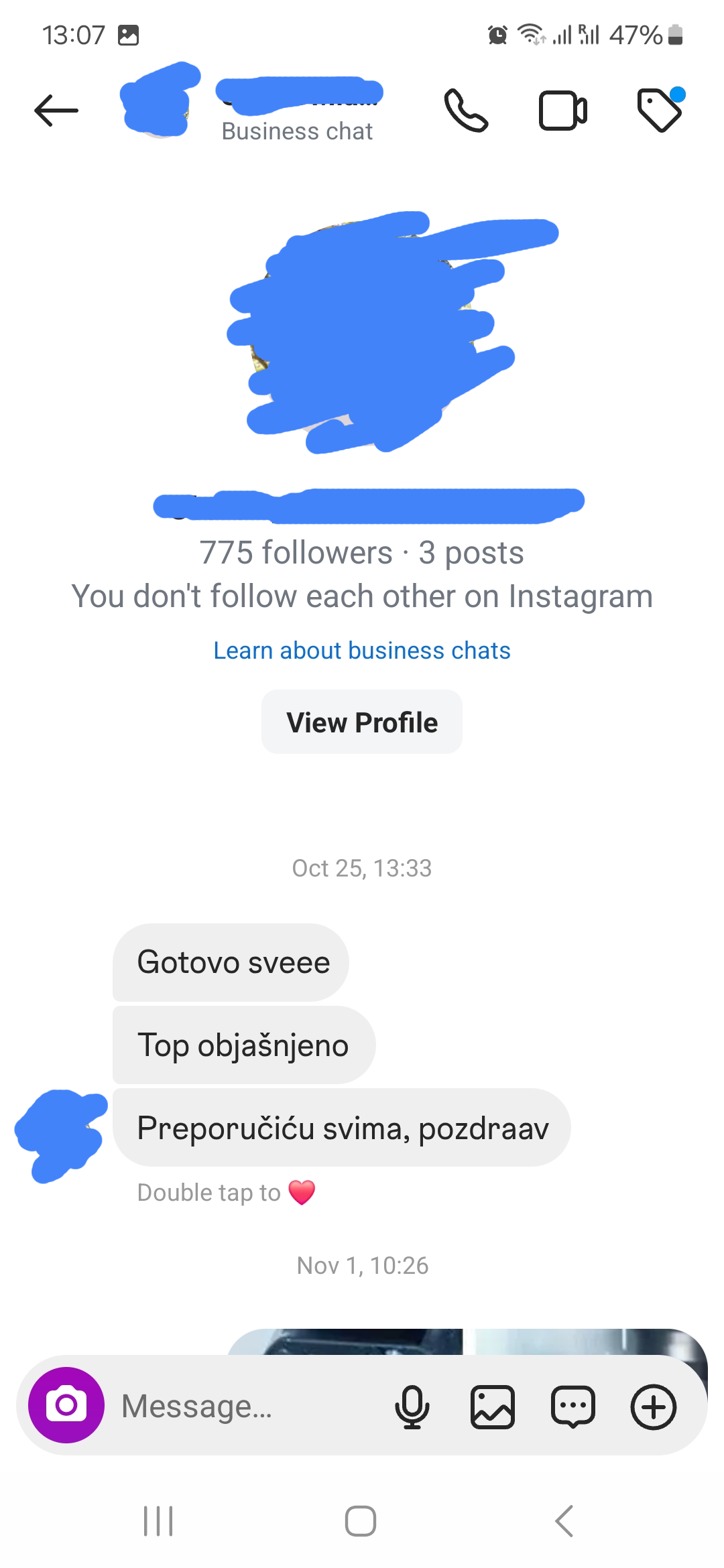Start an audio call

[x=466, y=111]
